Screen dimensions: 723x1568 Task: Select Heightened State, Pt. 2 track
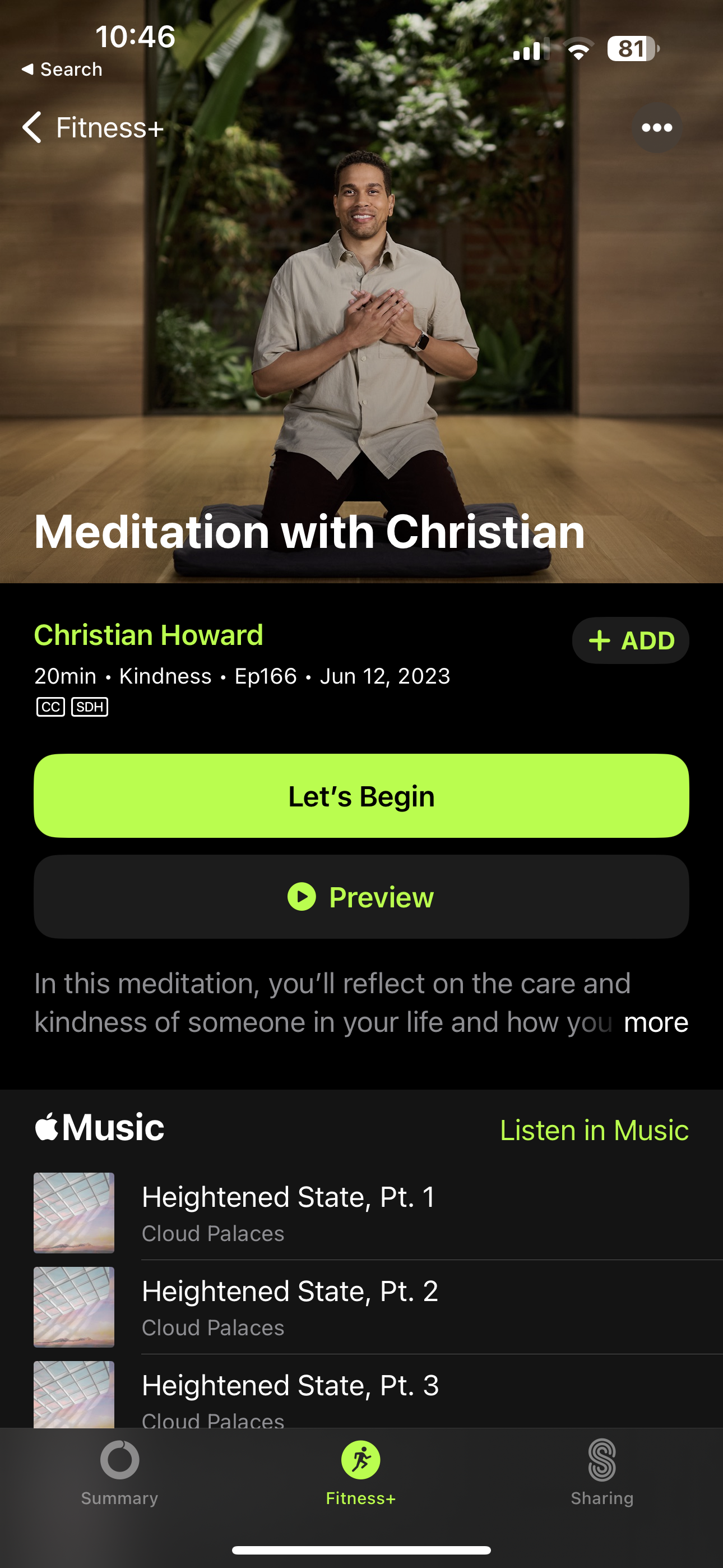pyautogui.click(x=290, y=1306)
